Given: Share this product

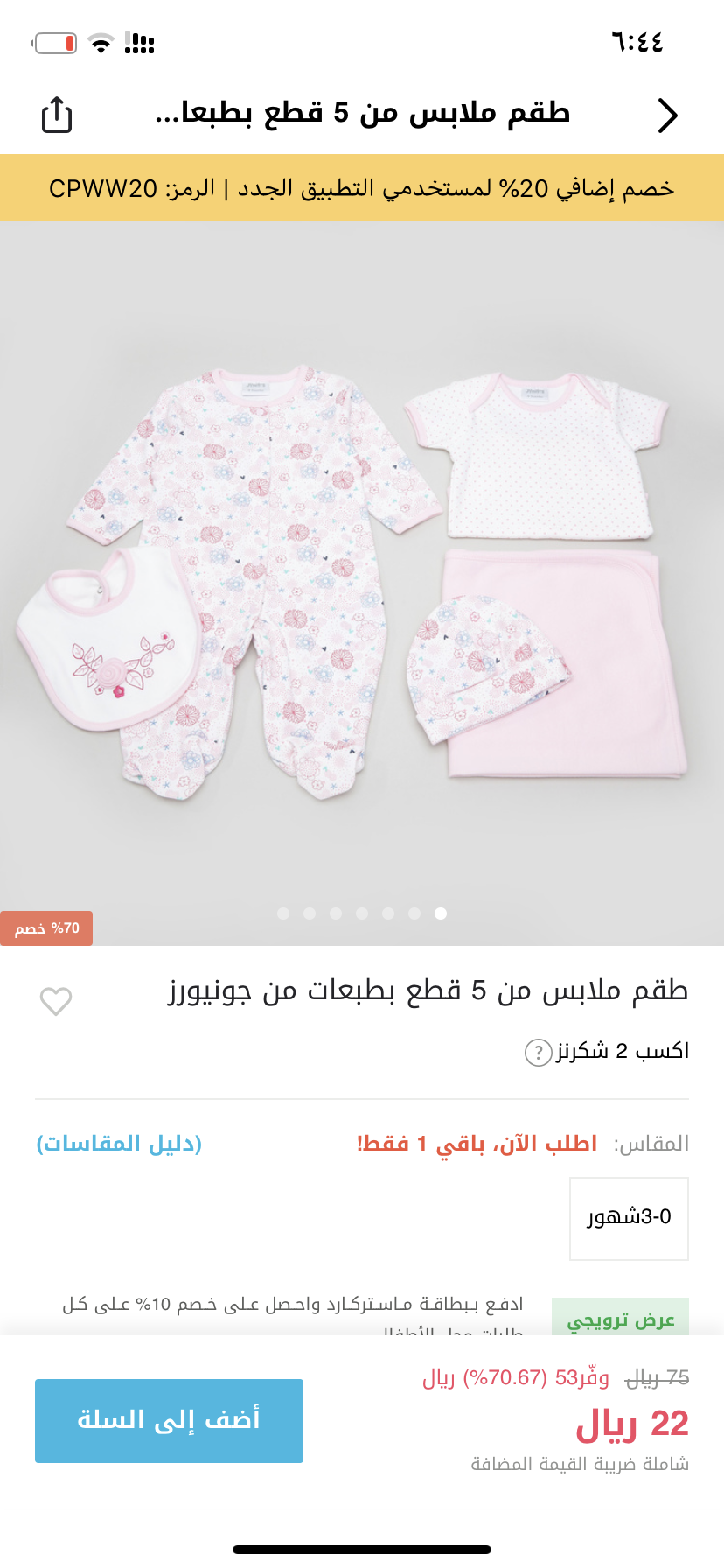Looking at the screenshot, I should point(57,115).
